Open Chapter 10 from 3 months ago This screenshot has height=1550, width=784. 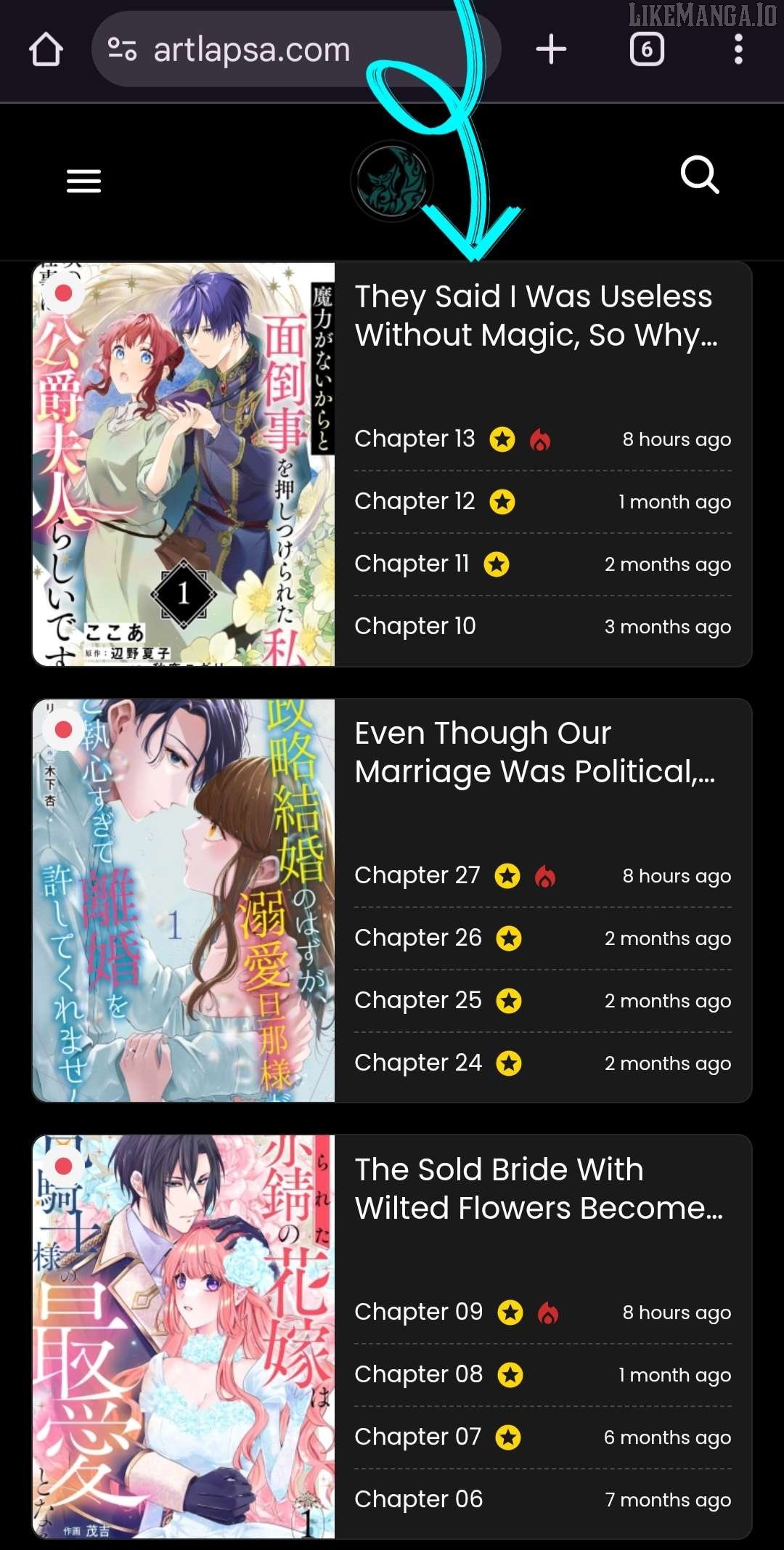(415, 626)
